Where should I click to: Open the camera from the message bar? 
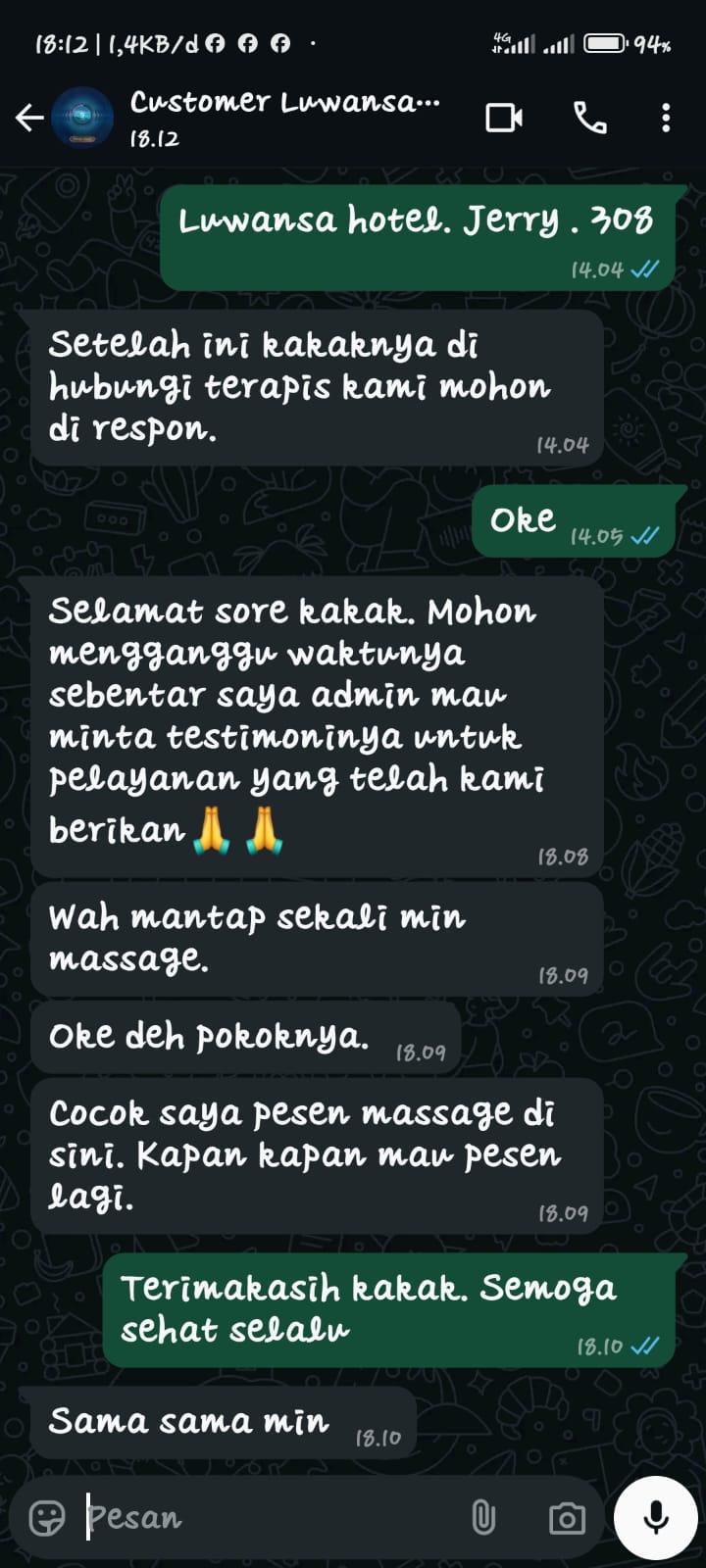coord(567,1518)
